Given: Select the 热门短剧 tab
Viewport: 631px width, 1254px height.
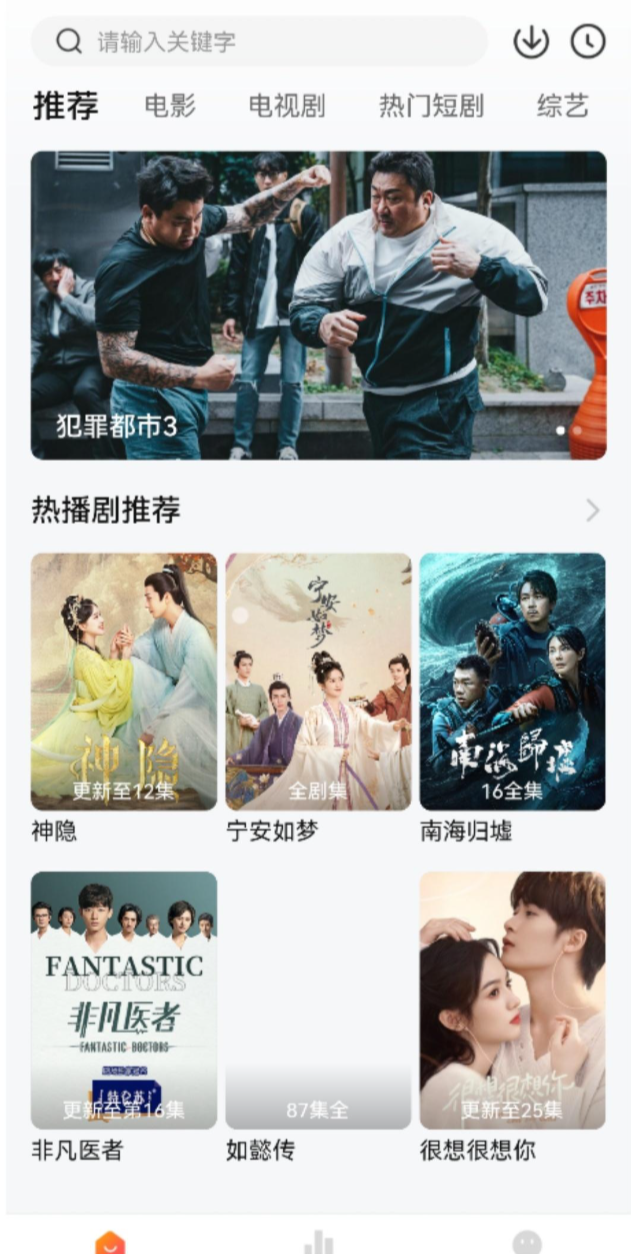Looking at the screenshot, I should 431,106.
